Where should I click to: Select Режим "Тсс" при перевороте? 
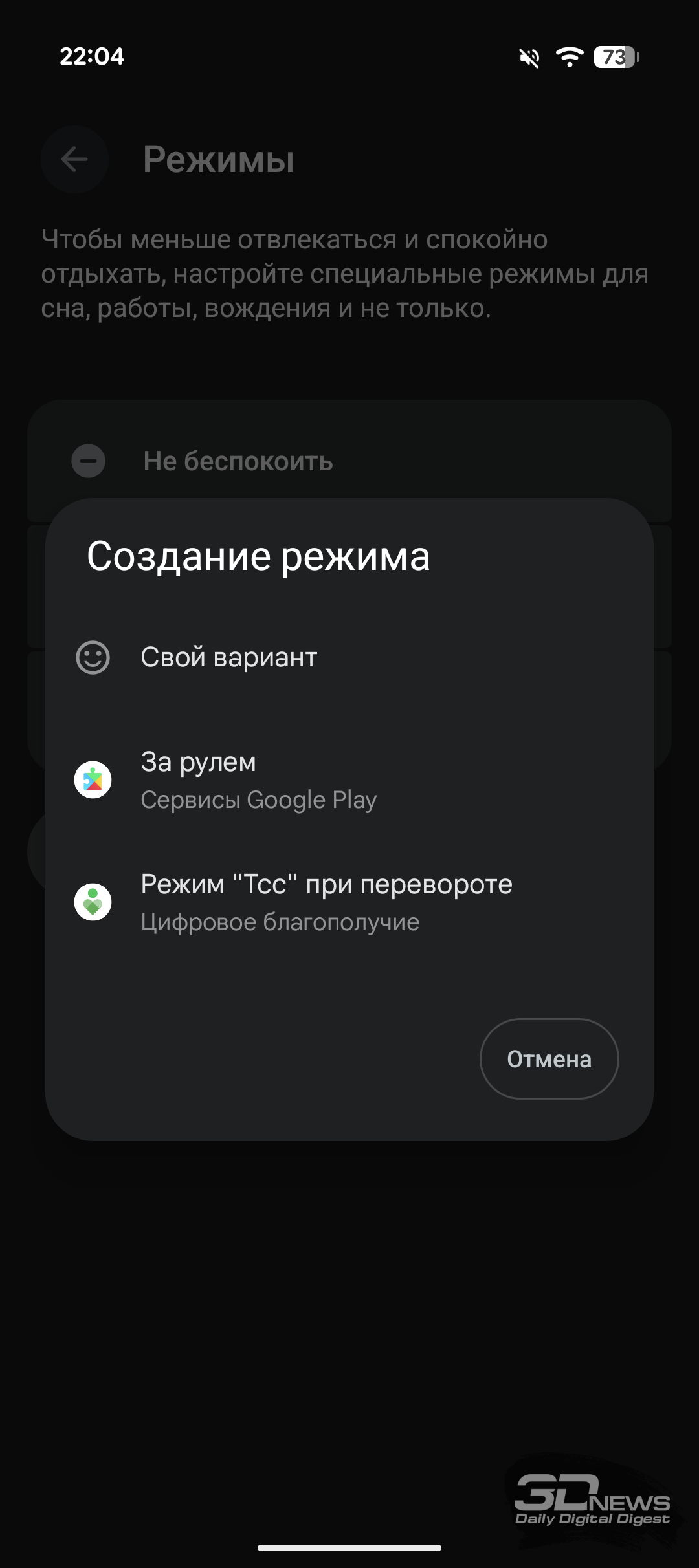(x=349, y=902)
